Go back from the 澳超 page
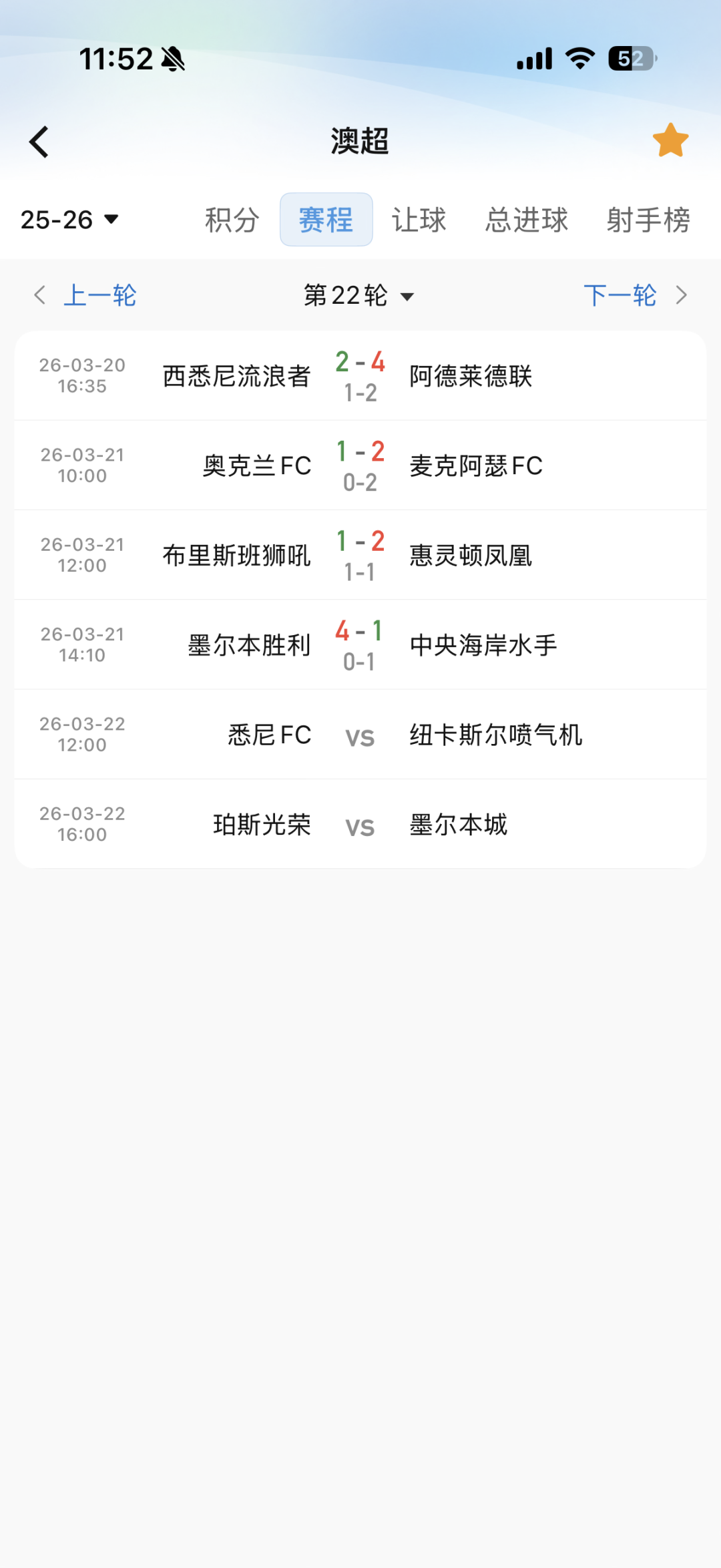The height and width of the screenshot is (1568, 721). click(x=39, y=142)
